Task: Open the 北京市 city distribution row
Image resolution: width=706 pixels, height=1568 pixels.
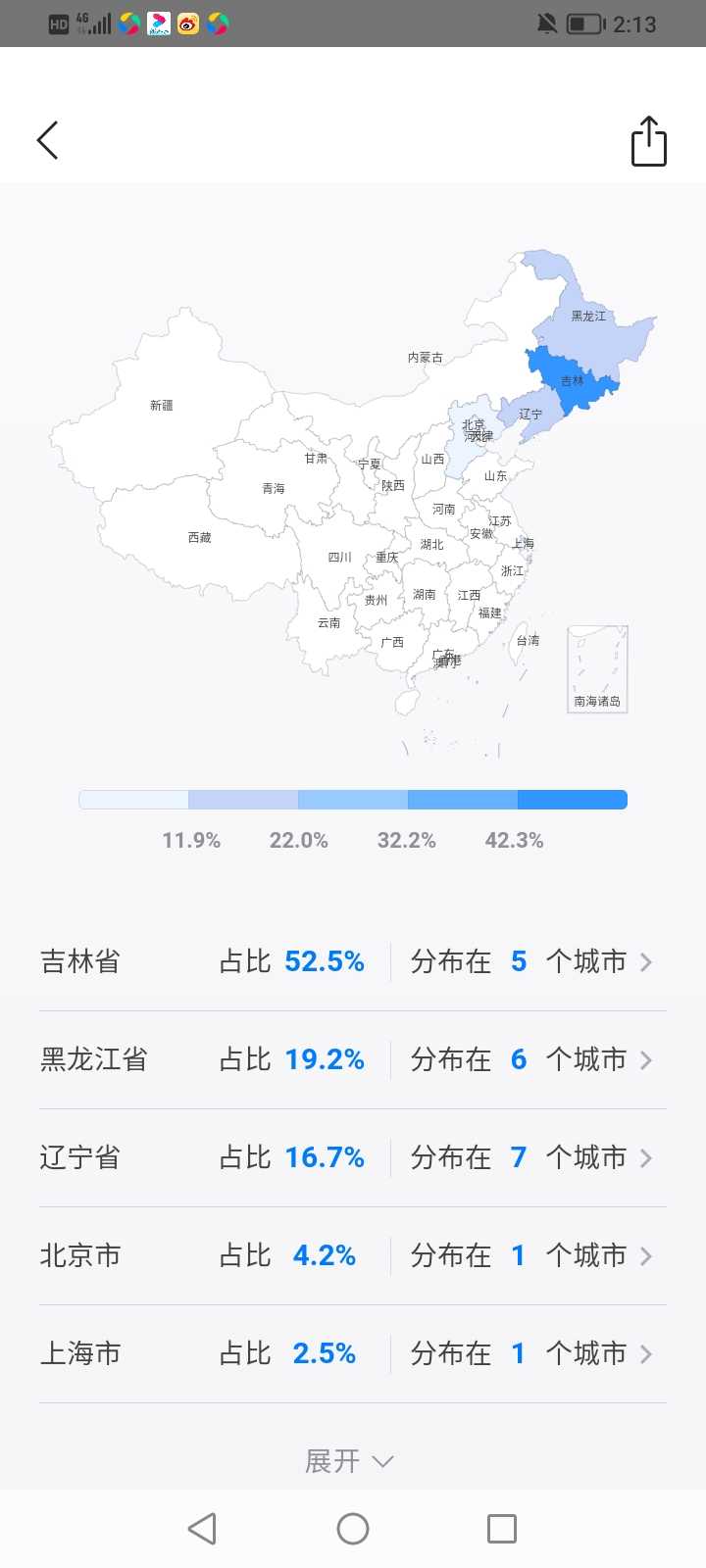Action: tap(353, 1255)
